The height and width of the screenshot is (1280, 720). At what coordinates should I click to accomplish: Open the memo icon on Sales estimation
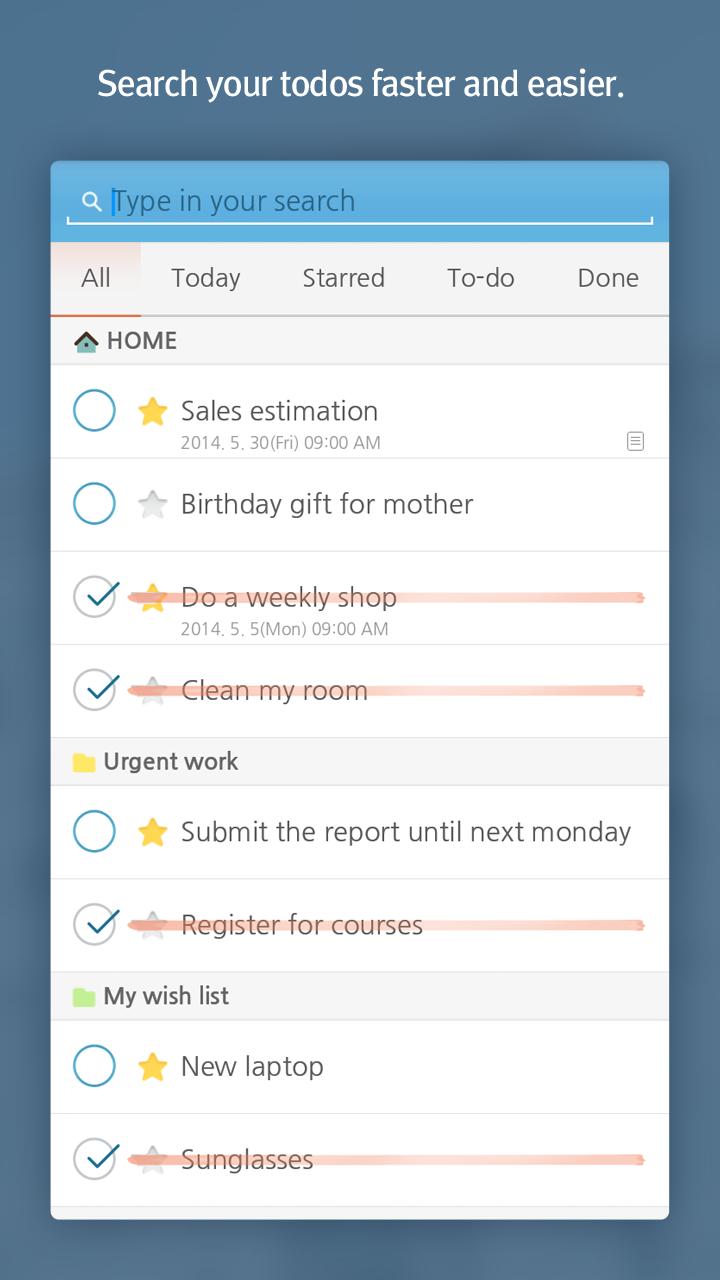[636, 441]
